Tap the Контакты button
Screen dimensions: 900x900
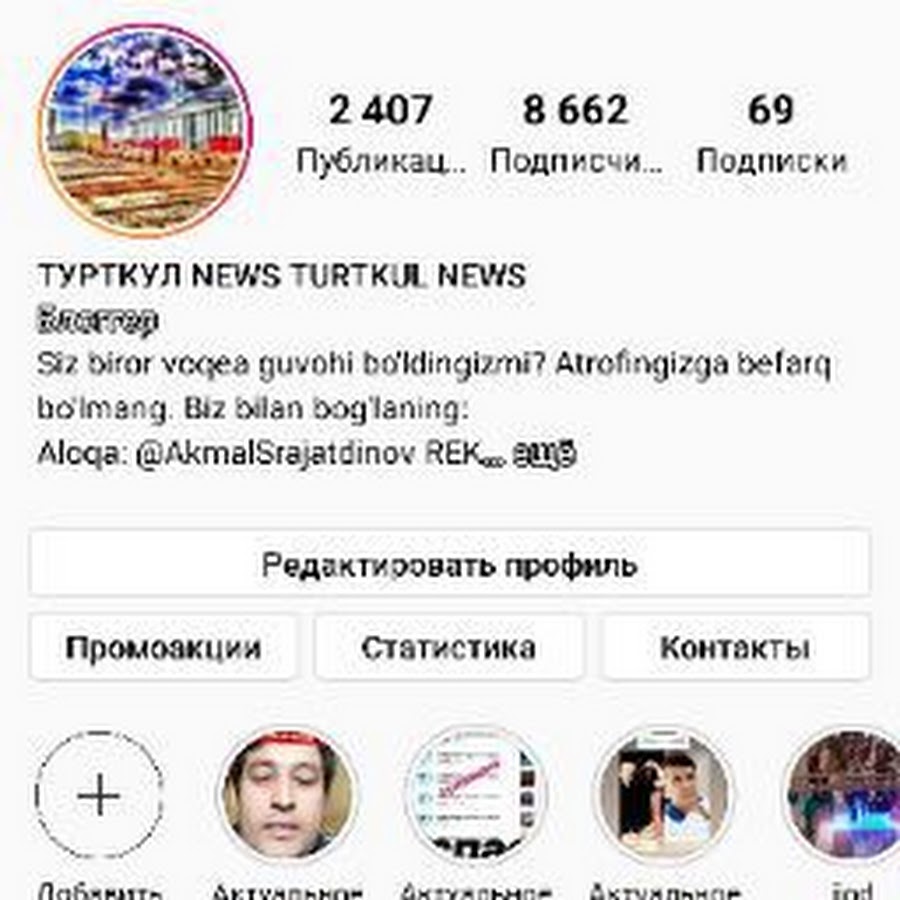click(x=735, y=647)
